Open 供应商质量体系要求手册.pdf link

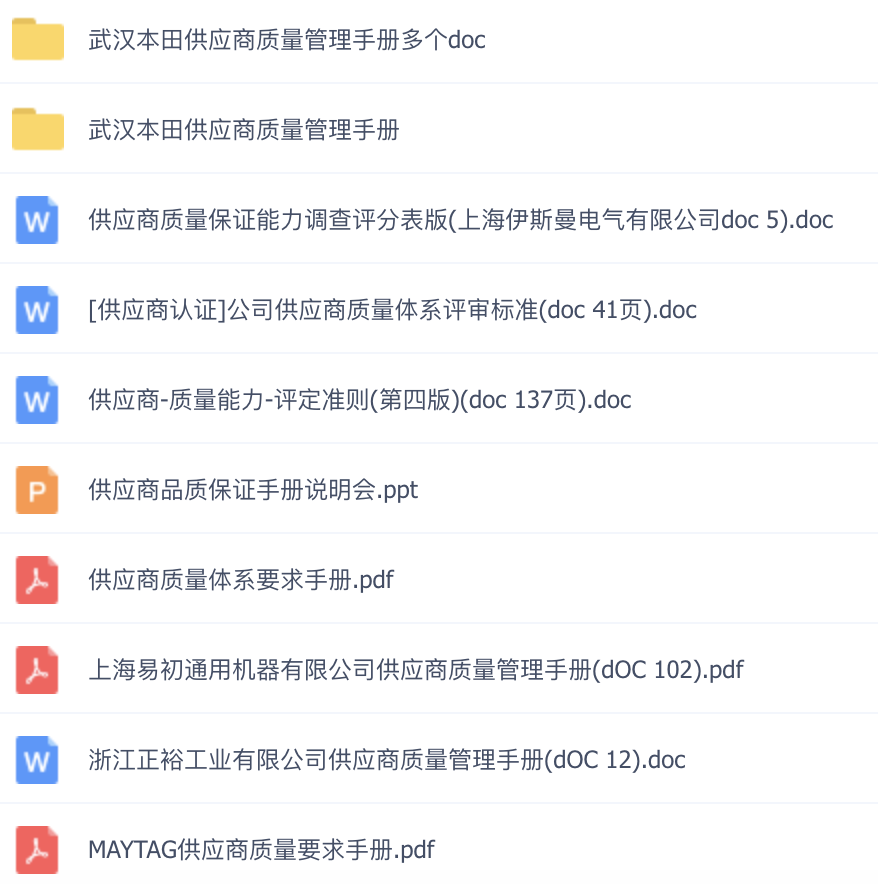(x=240, y=580)
